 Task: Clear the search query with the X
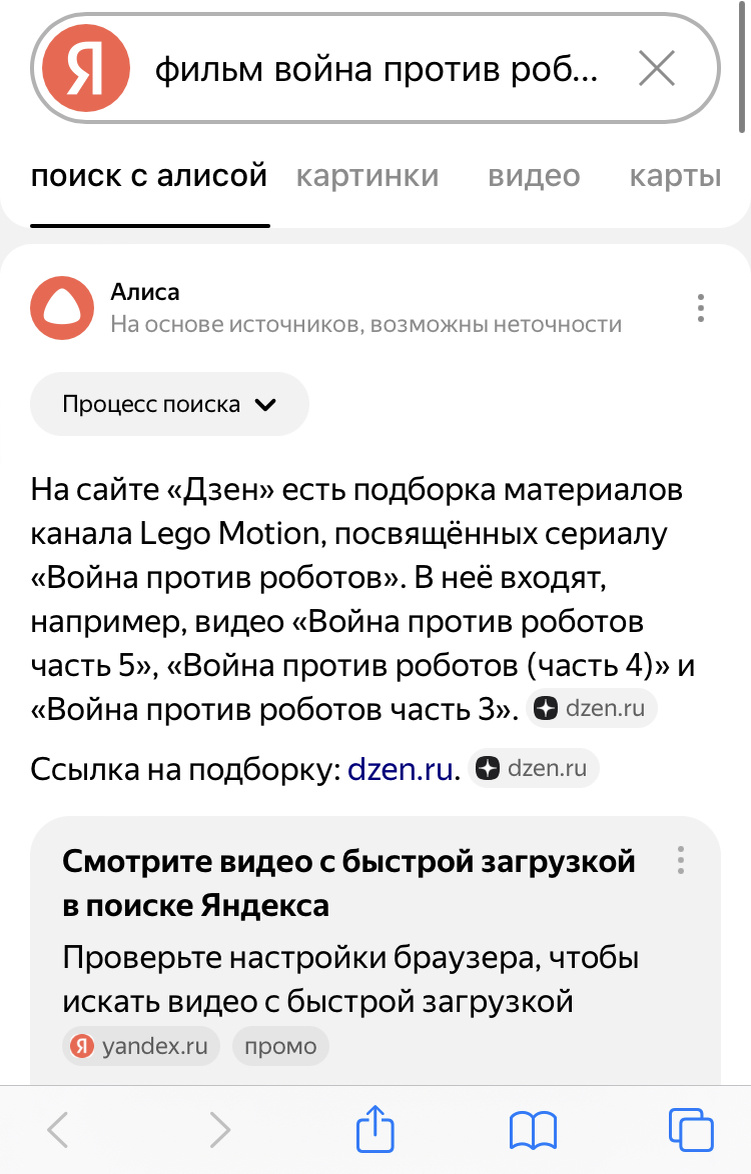(x=657, y=68)
